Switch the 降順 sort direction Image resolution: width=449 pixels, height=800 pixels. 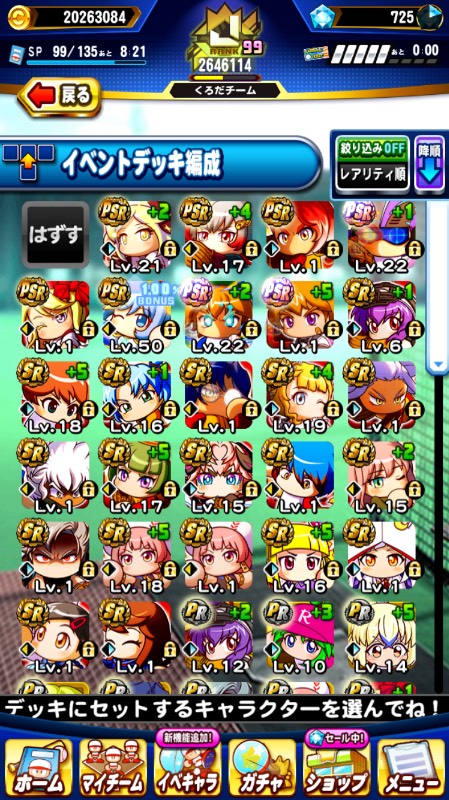point(429,164)
